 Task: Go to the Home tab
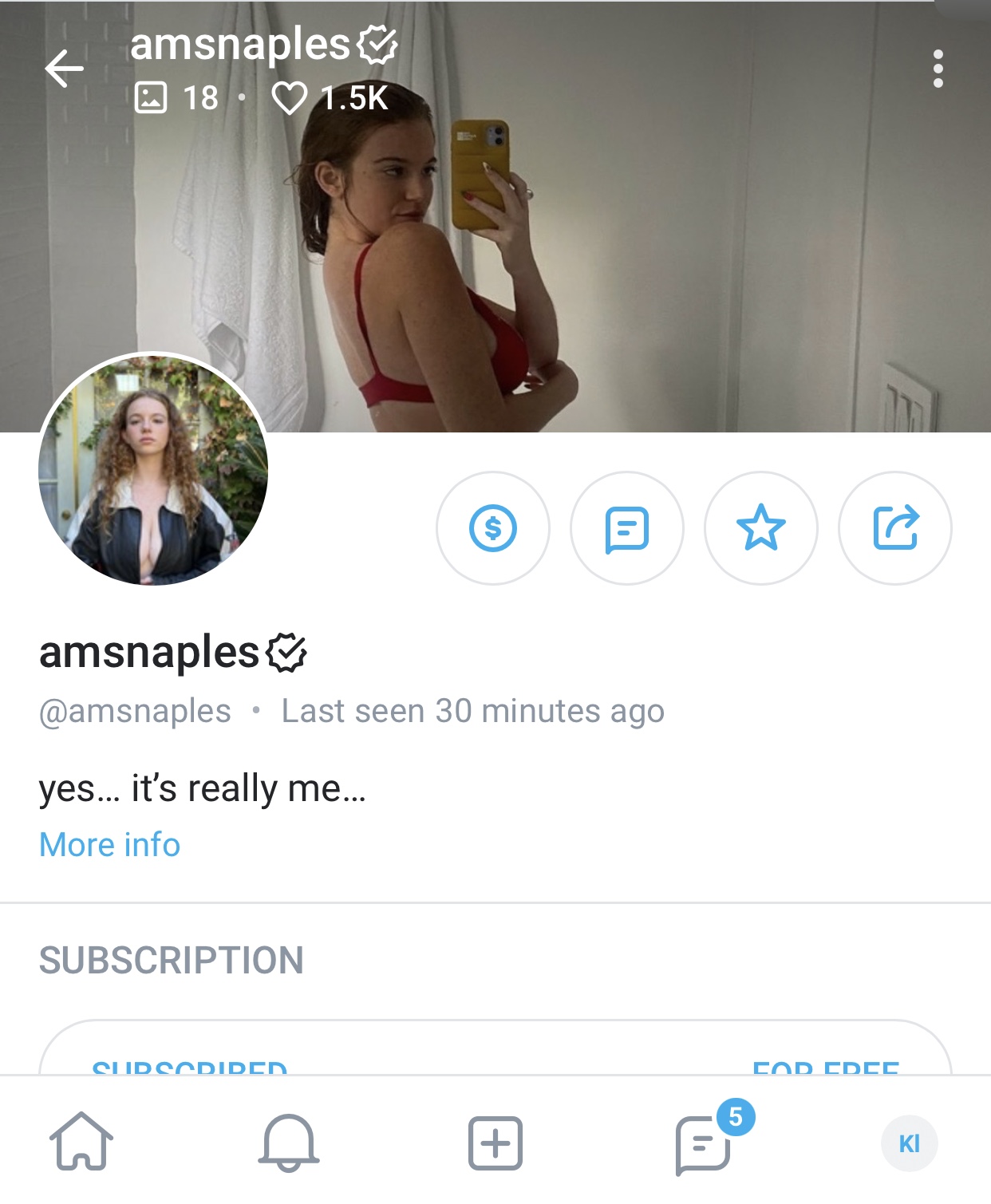(81, 1143)
